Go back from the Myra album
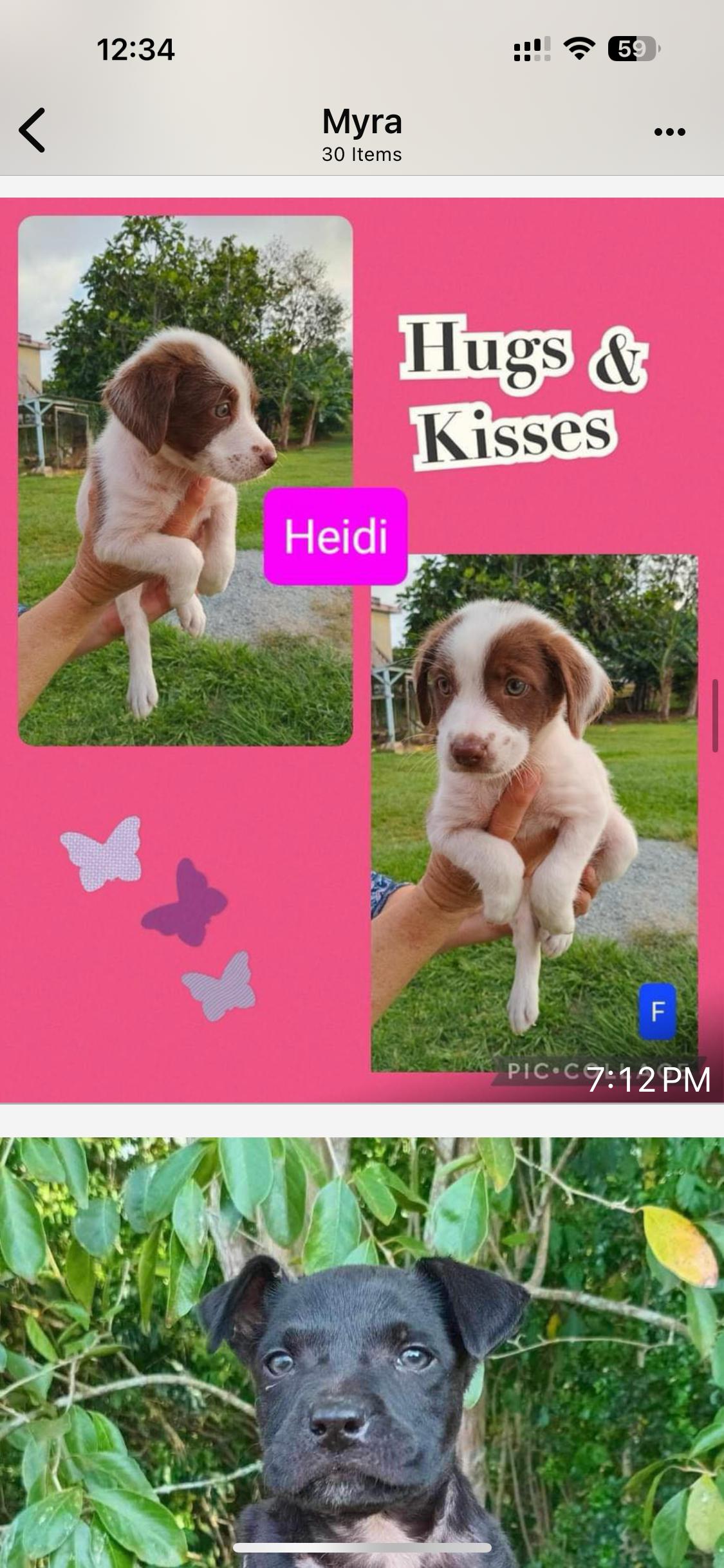 [x=32, y=130]
